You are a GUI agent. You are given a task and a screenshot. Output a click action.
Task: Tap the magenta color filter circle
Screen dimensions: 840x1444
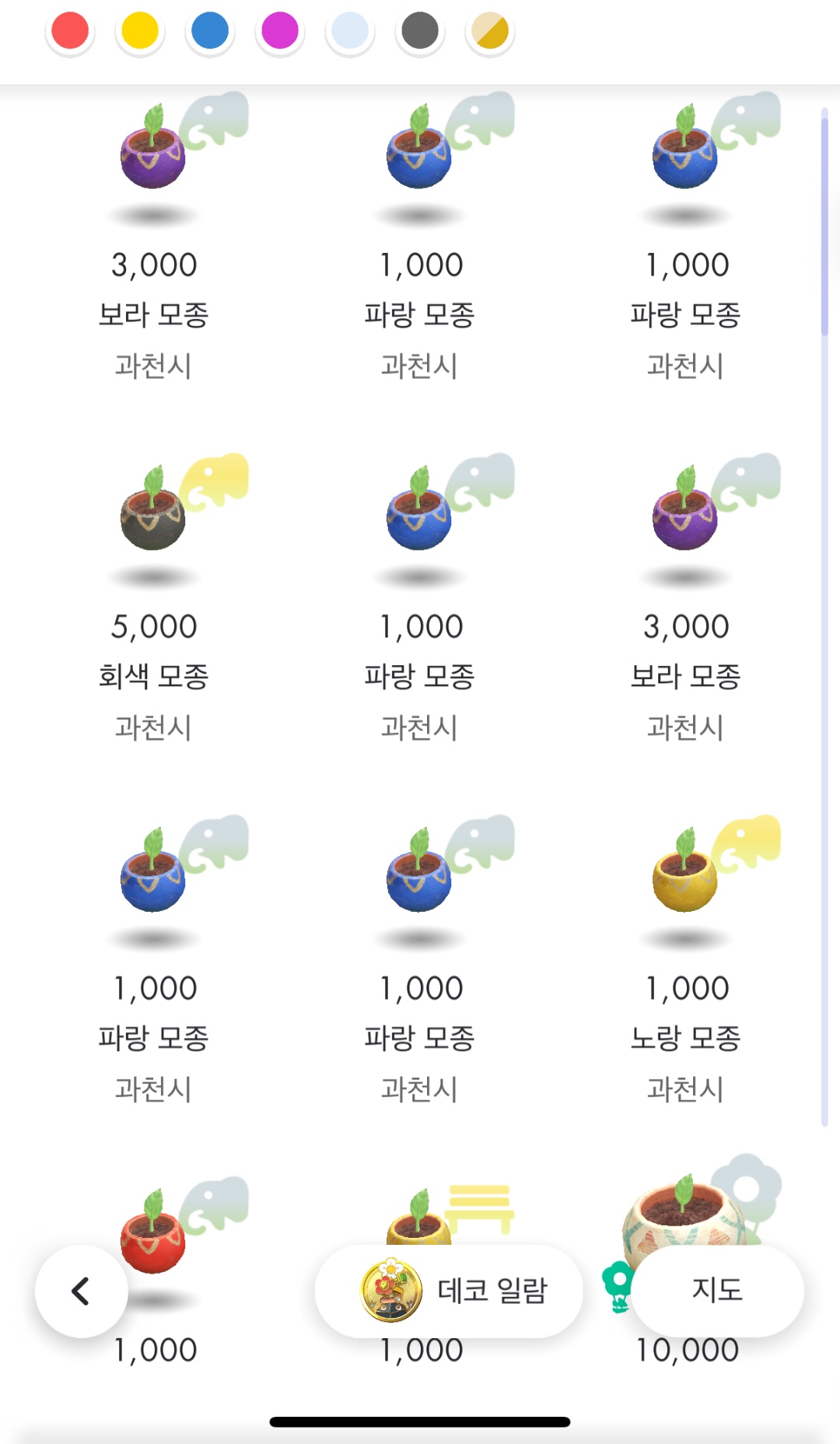click(280, 32)
